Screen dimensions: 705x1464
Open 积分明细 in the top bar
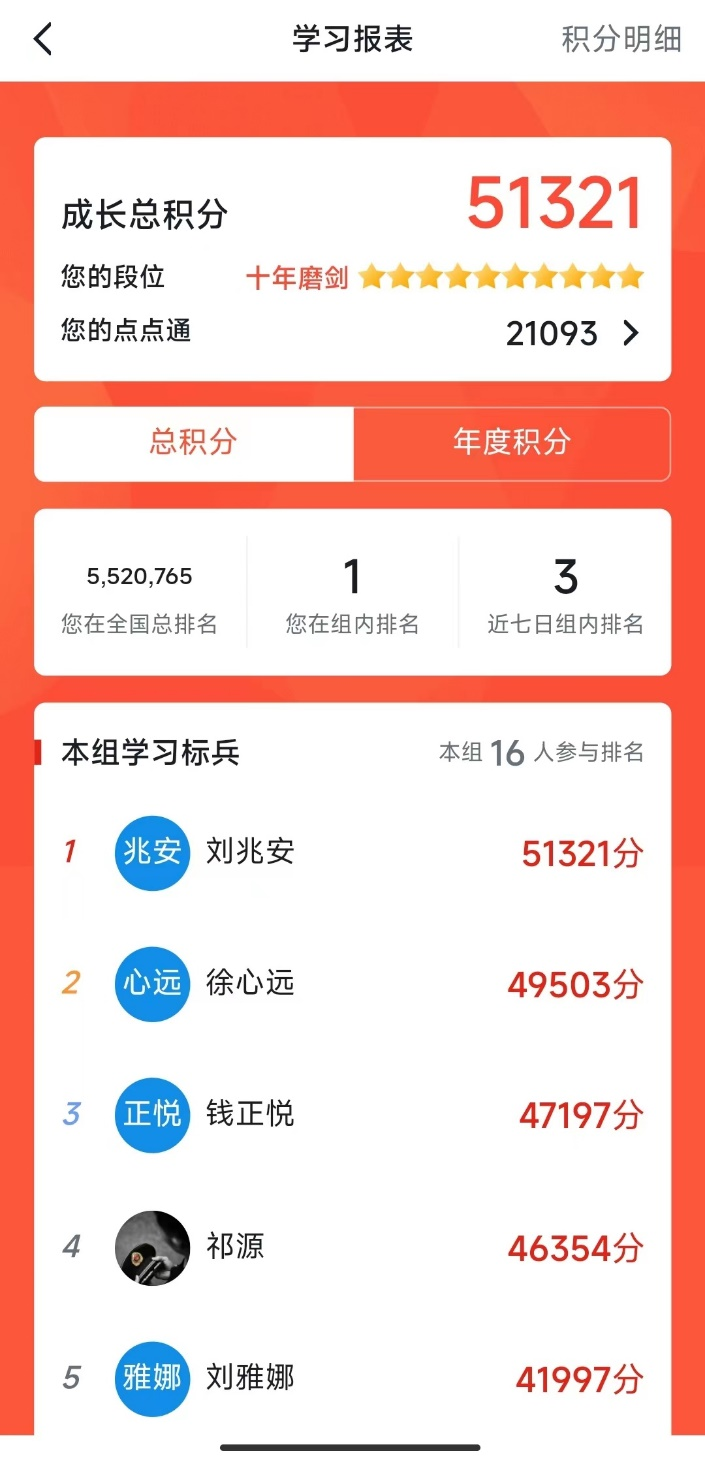pyautogui.click(x=621, y=40)
